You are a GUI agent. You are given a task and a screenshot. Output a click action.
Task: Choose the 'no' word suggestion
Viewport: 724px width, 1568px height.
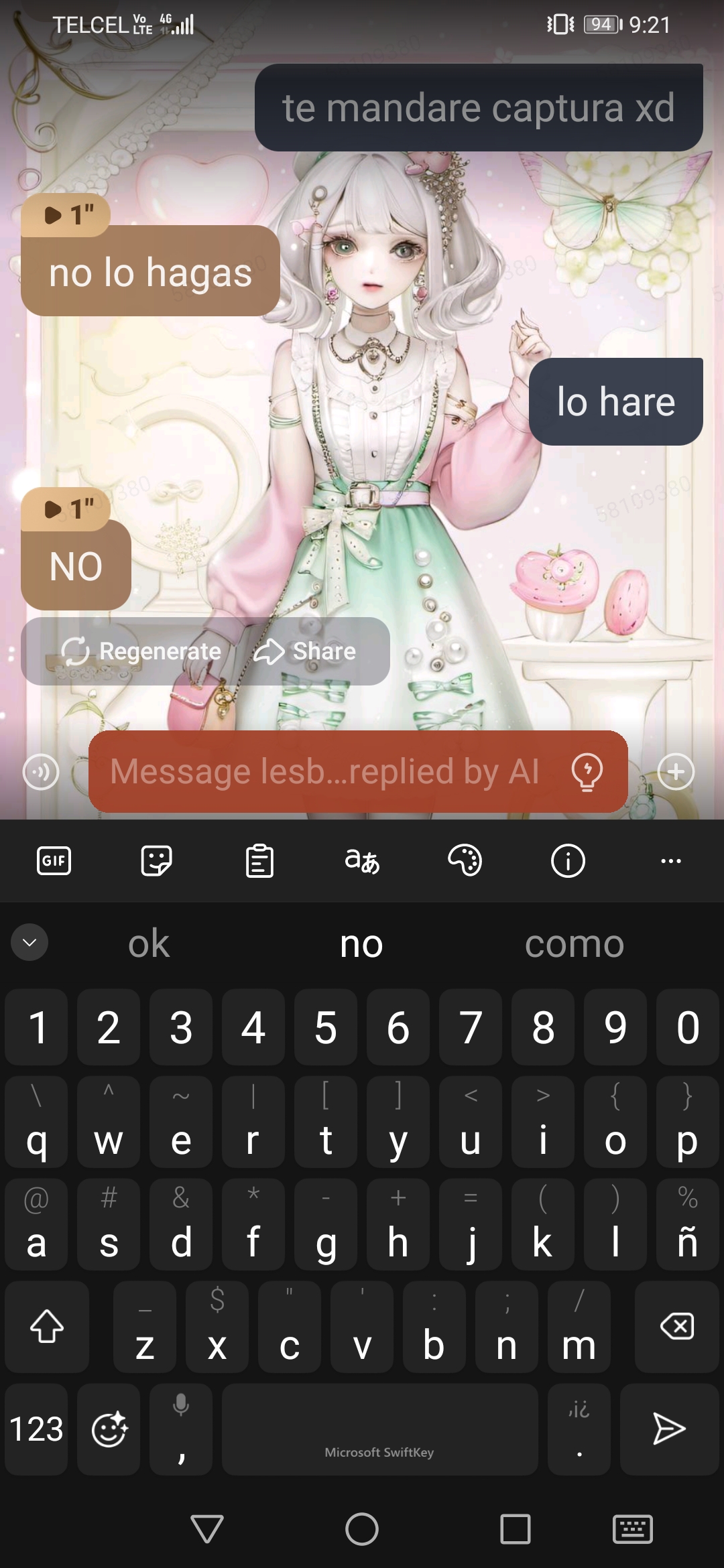361,943
